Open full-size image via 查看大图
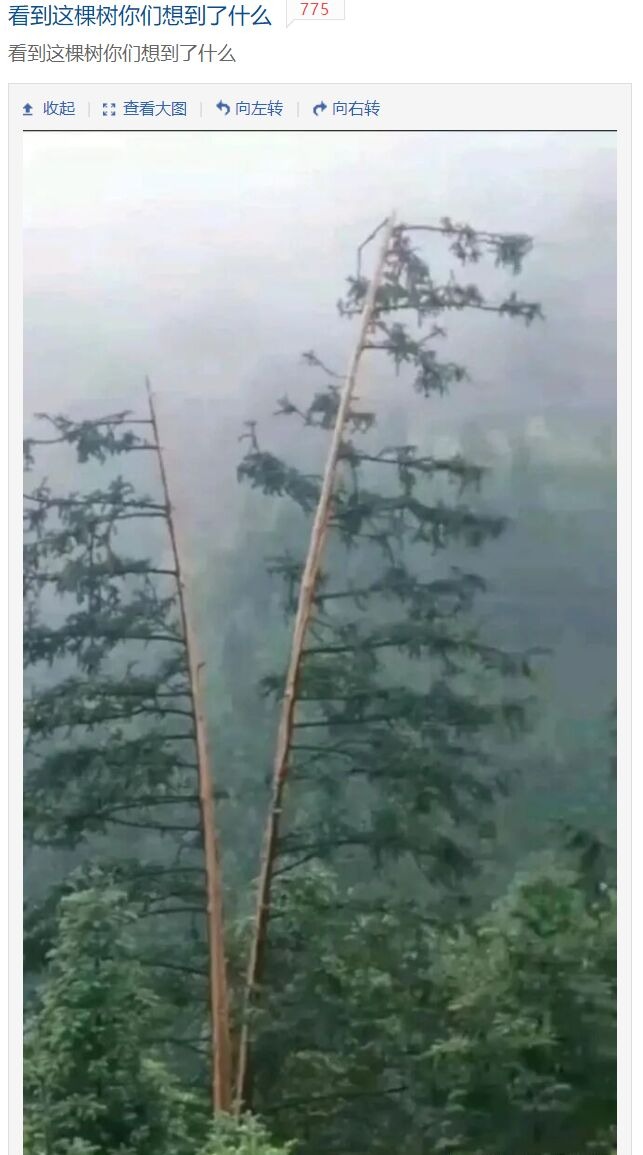 145,109
